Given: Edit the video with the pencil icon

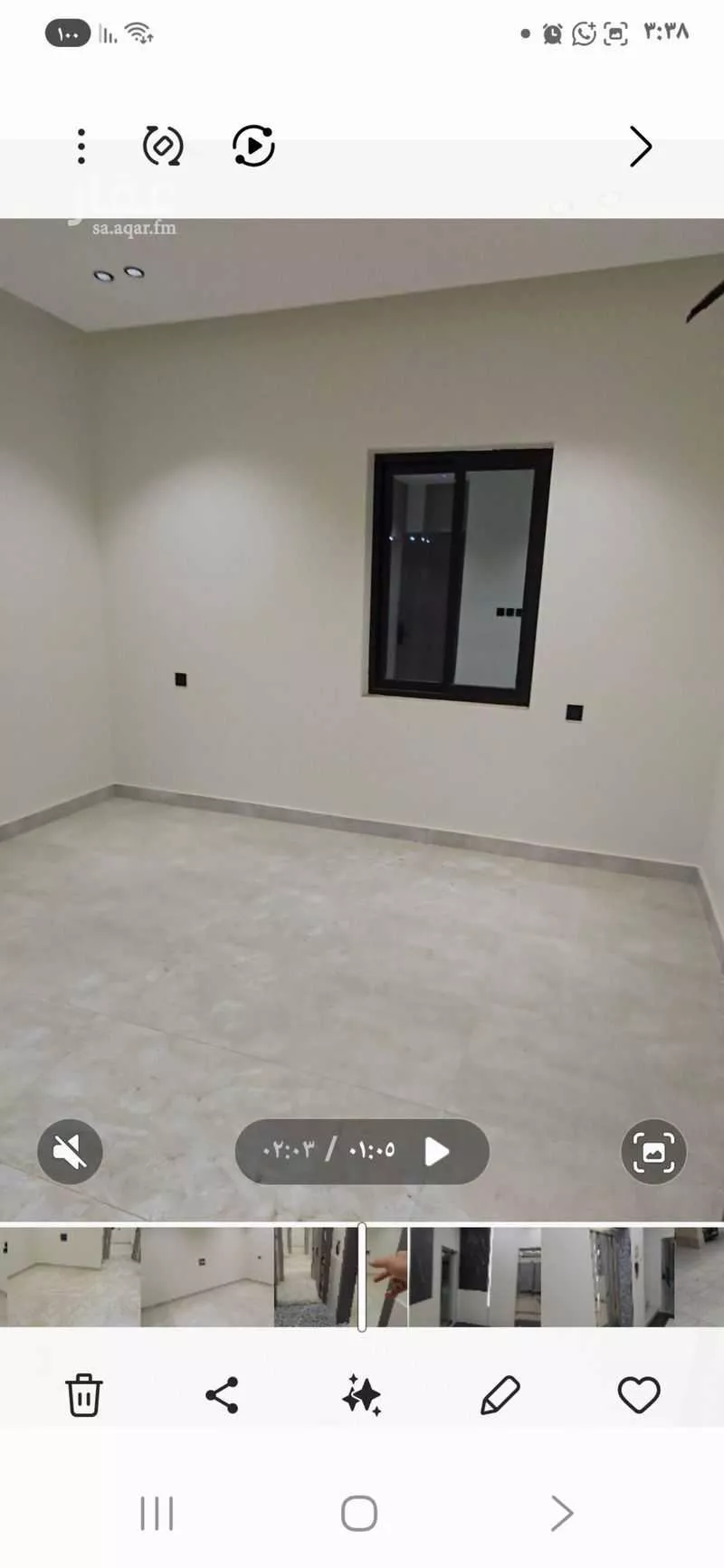Looking at the screenshot, I should click(500, 1394).
